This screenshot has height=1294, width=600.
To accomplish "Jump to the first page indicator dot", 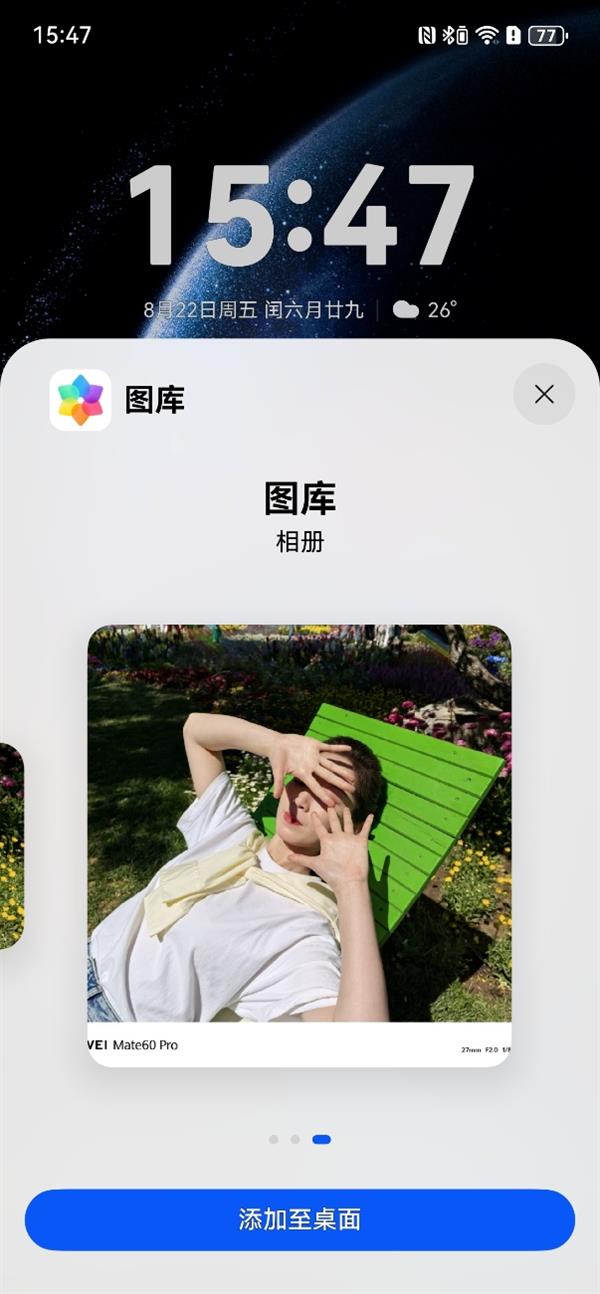I will (x=274, y=1139).
